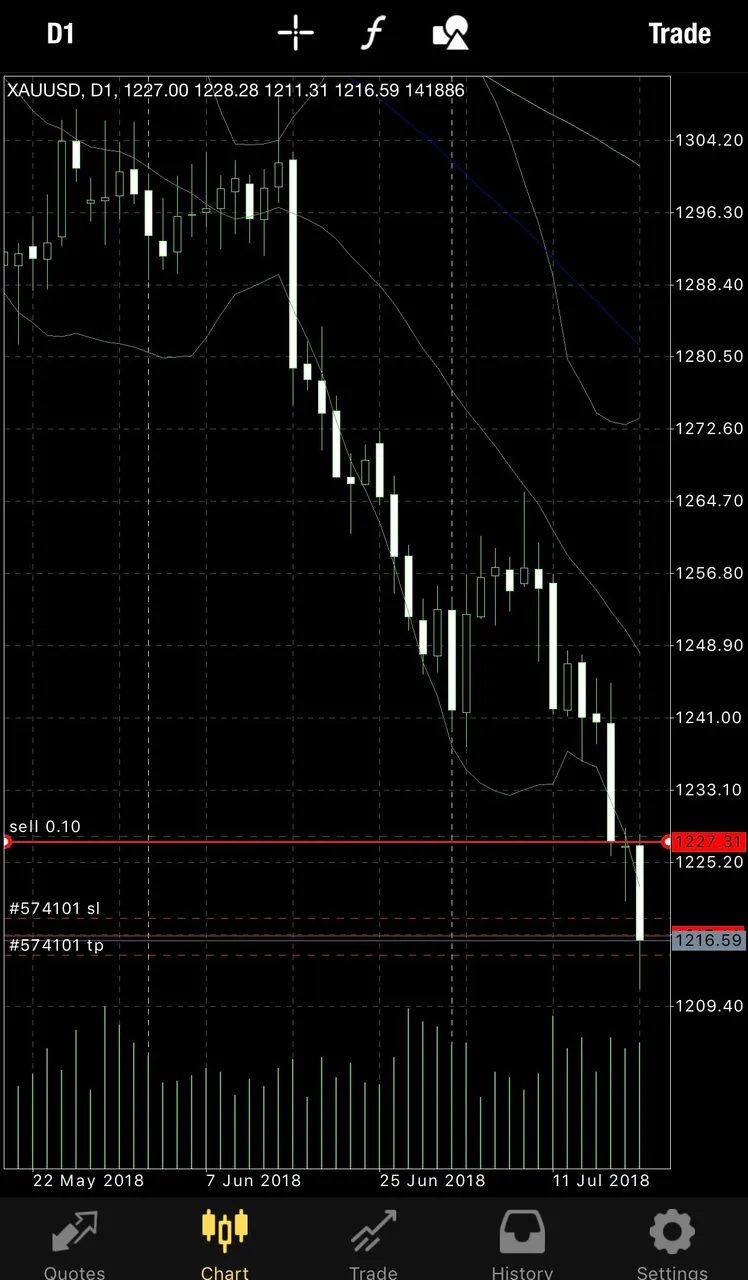Image resolution: width=748 pixels, height=1280 pixels.
Task: Activate the crosshair tool
Action: click(x=296, y=34)
